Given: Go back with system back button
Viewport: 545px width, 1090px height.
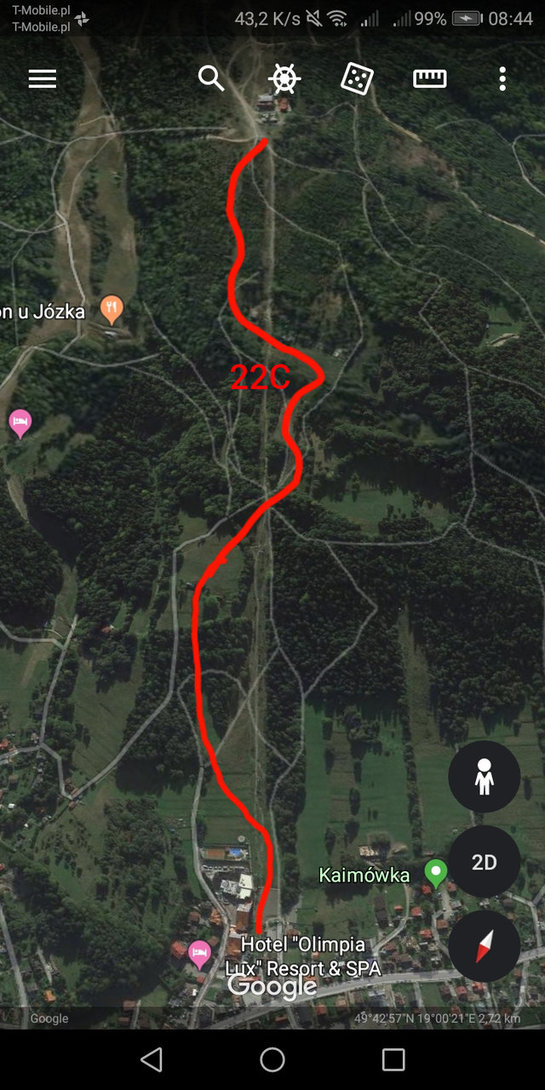Looking at the screenshot, I should (x=151, y=1059).
